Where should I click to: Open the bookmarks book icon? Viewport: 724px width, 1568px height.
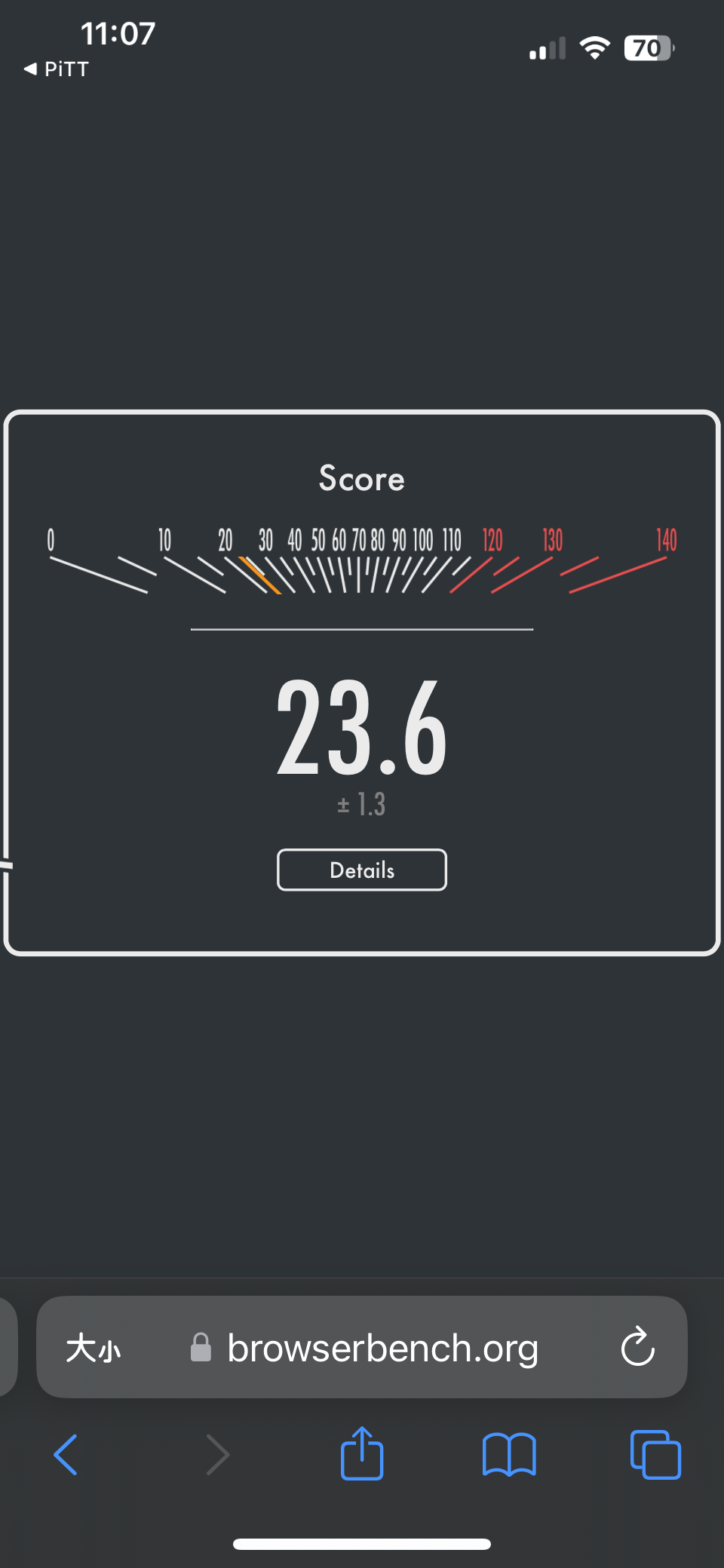coord(509,1454)
